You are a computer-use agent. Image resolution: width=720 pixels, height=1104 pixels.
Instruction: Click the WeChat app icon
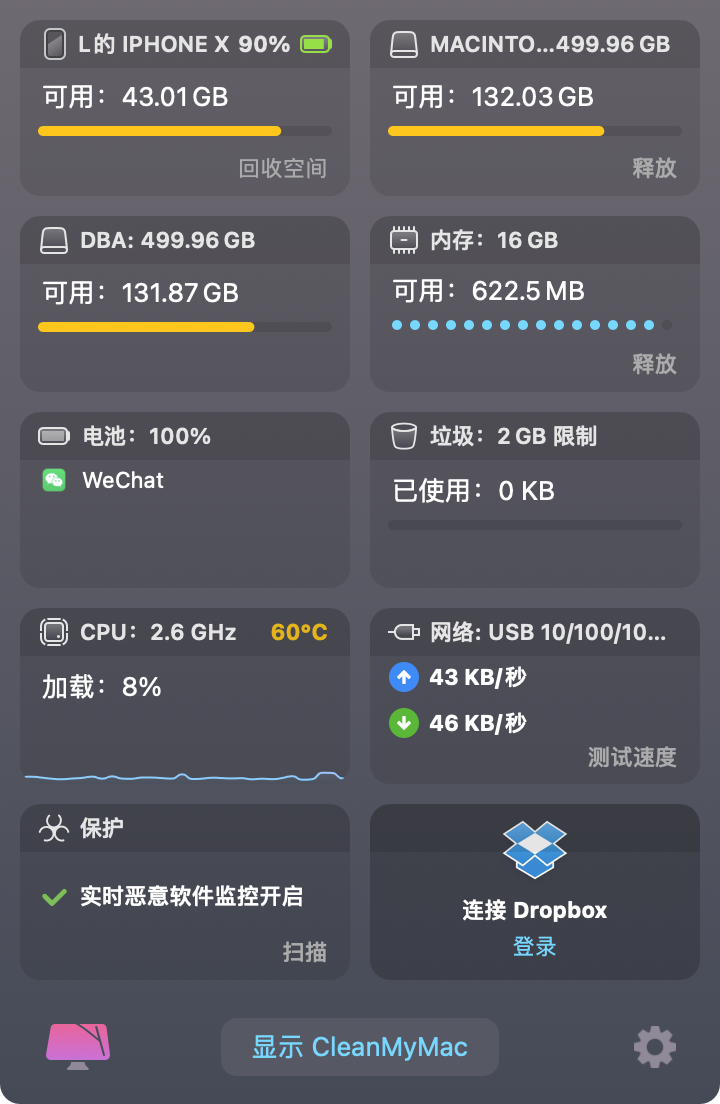tap(54, 480)
